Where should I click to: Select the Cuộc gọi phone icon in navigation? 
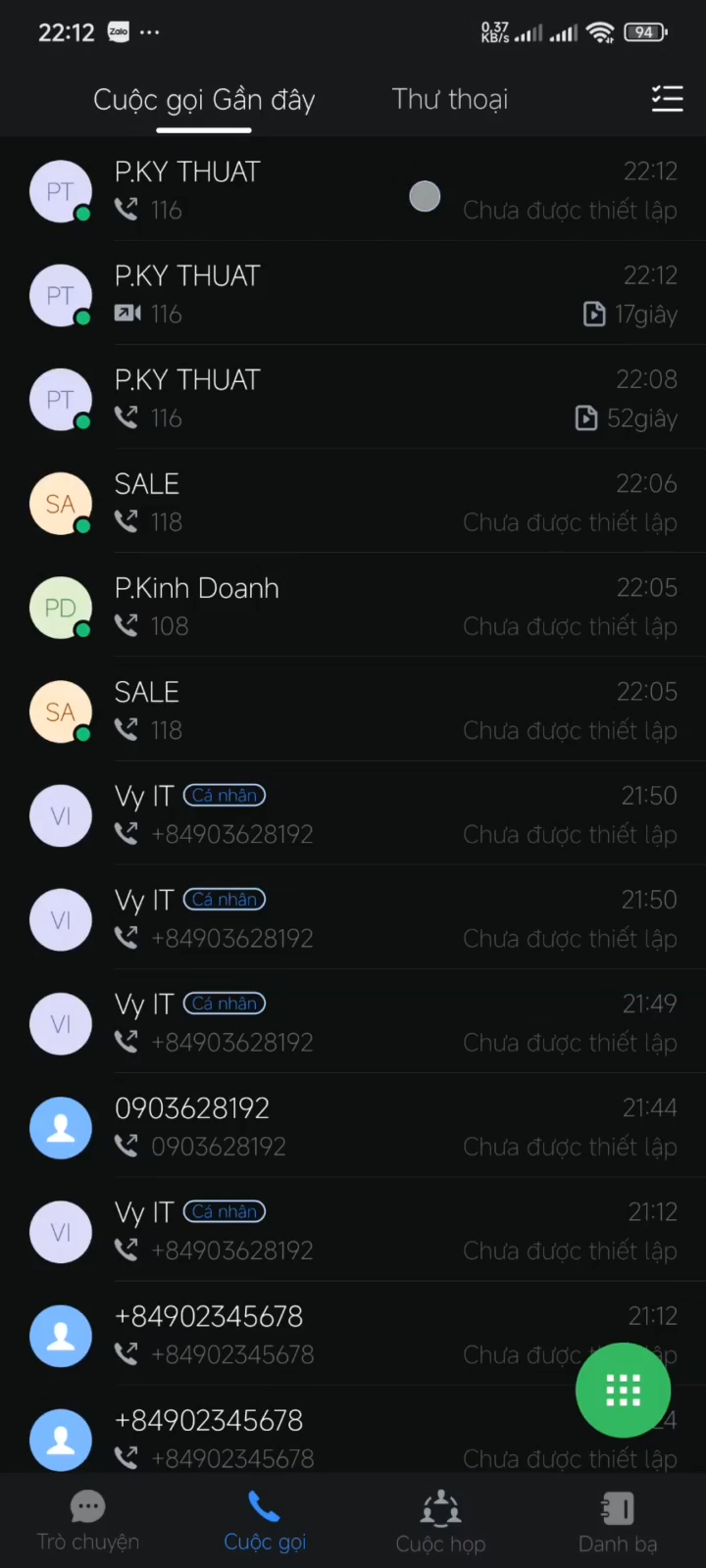pyautogui.click(x=265, y=1514)
